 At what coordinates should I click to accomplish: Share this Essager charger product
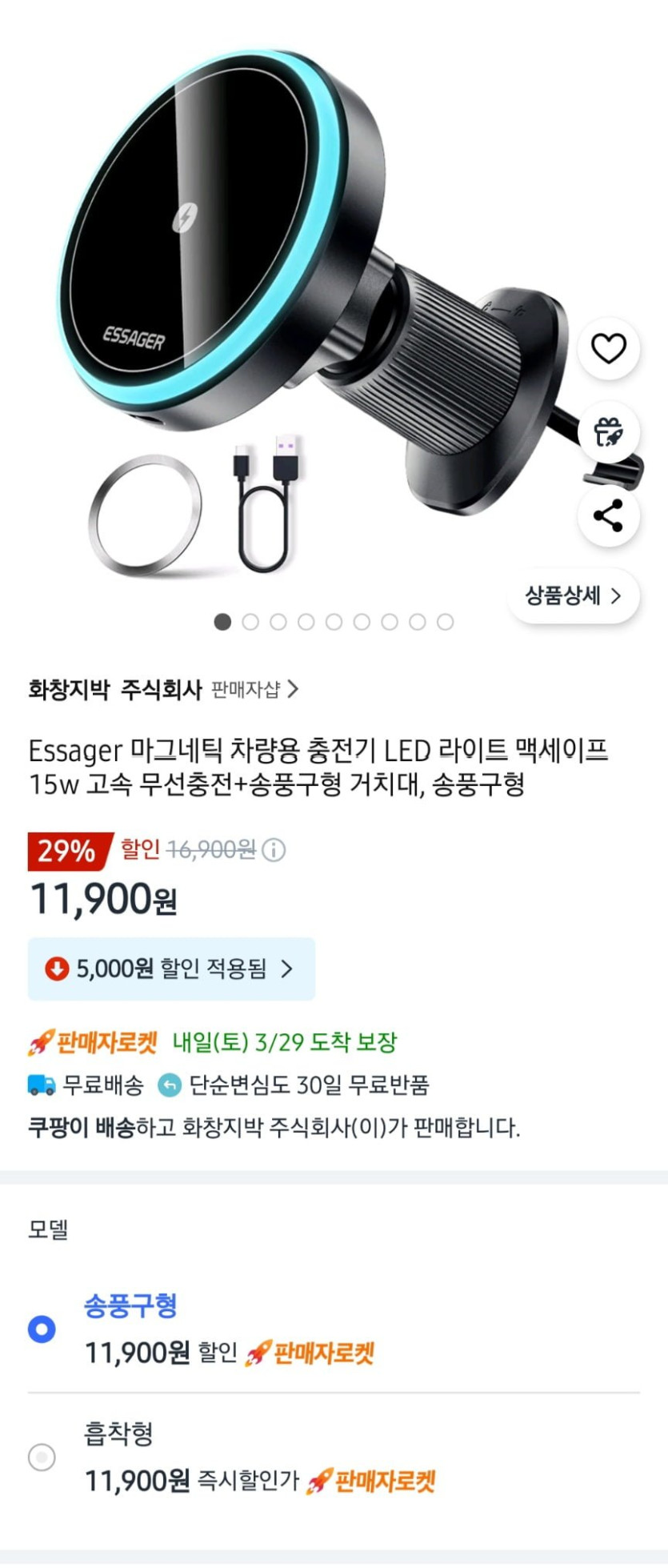[608, 515]
